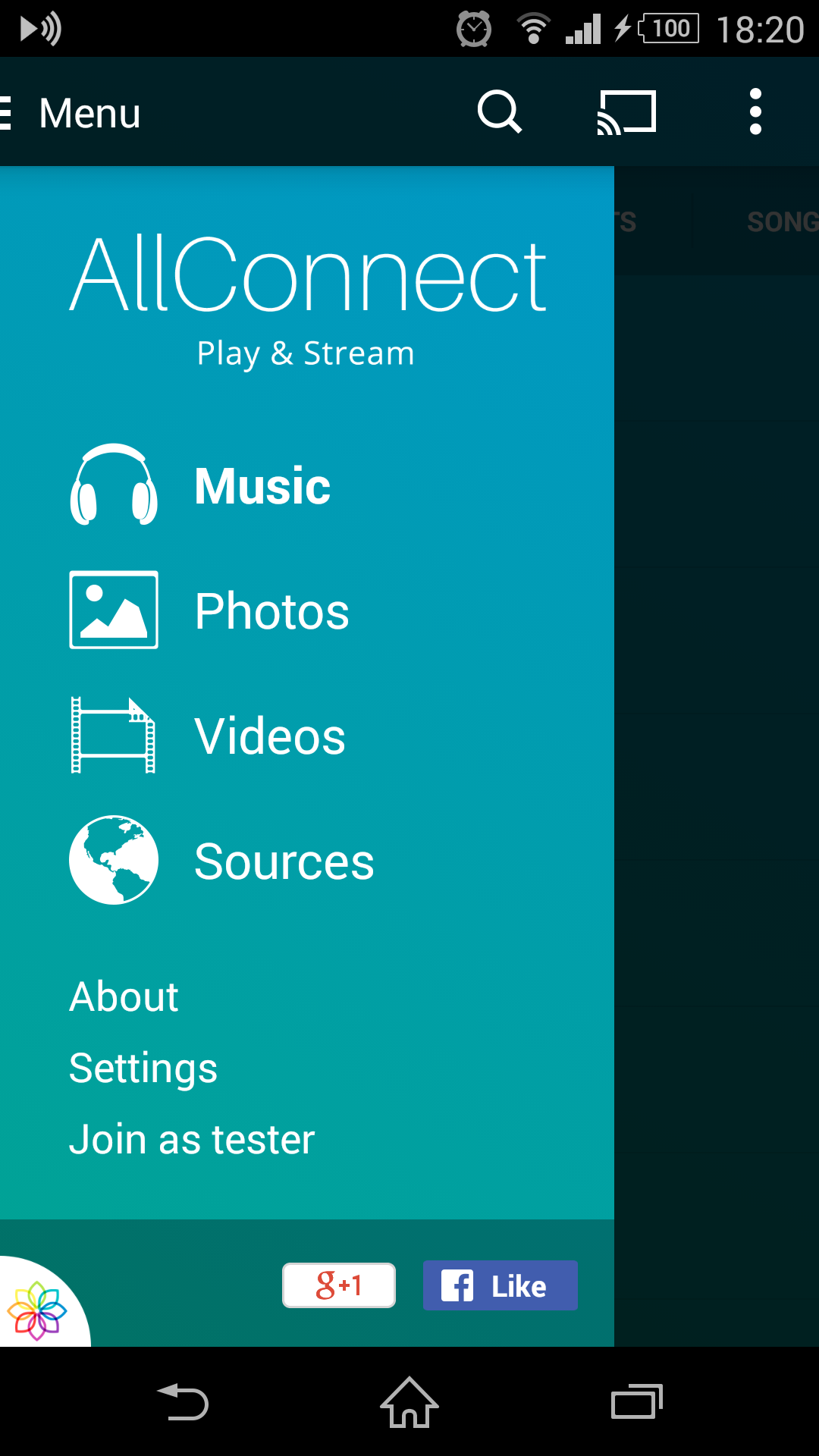Tap Join as tester
Viewport: 819px width, 1456px height.
192,1140
